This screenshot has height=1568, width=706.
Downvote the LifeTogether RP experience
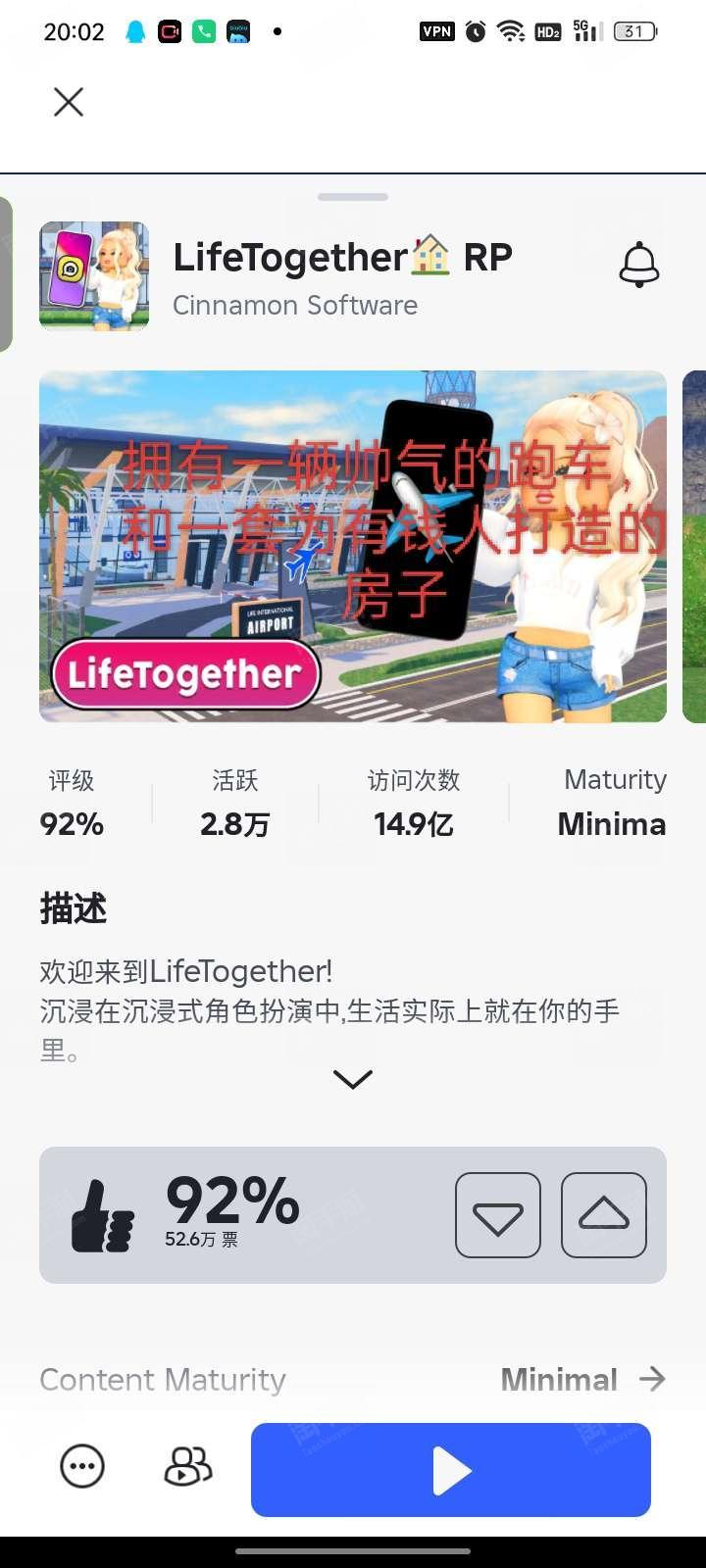pos(498,1215)
